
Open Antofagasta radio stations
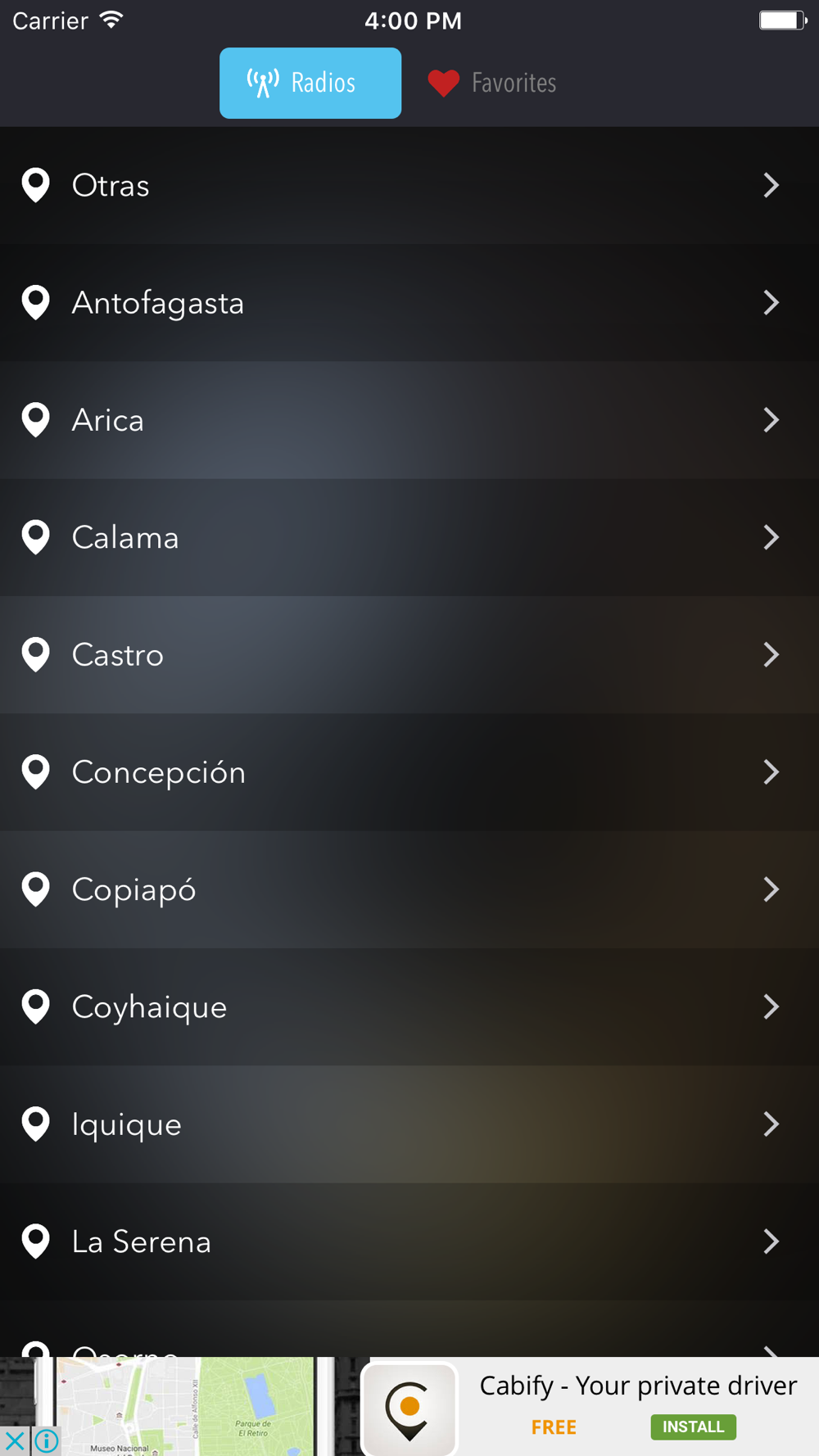tap(409, 303)
